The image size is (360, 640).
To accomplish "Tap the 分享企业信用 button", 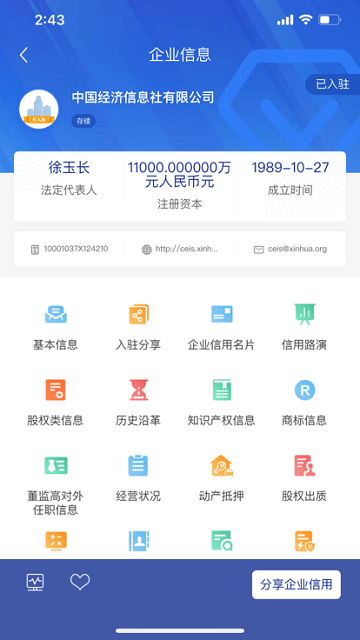I will (x=296, y=584).
